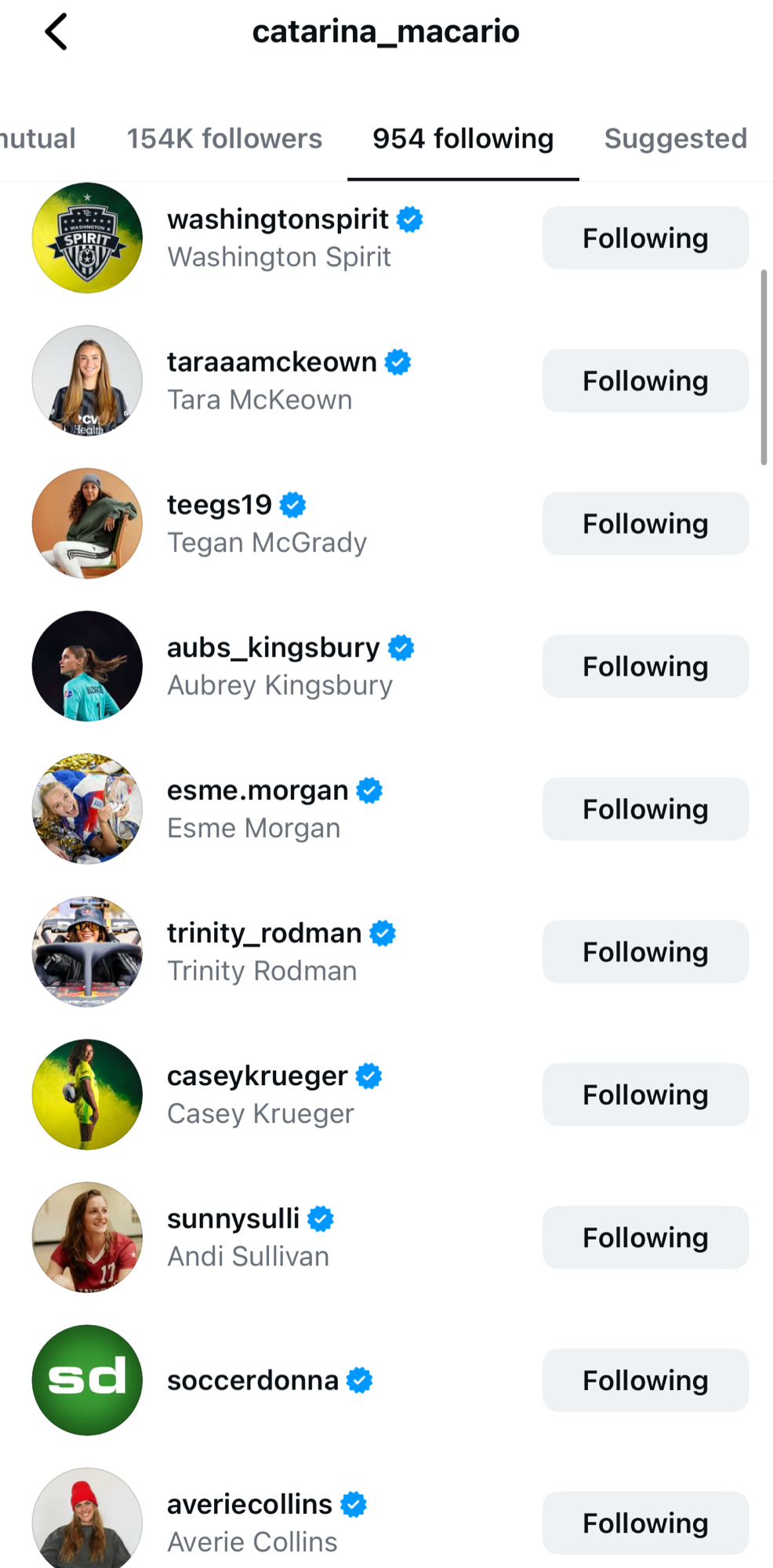Open Tara McKeown's profile
Screen dimensions: 773x1568
[x=270, y=380]
